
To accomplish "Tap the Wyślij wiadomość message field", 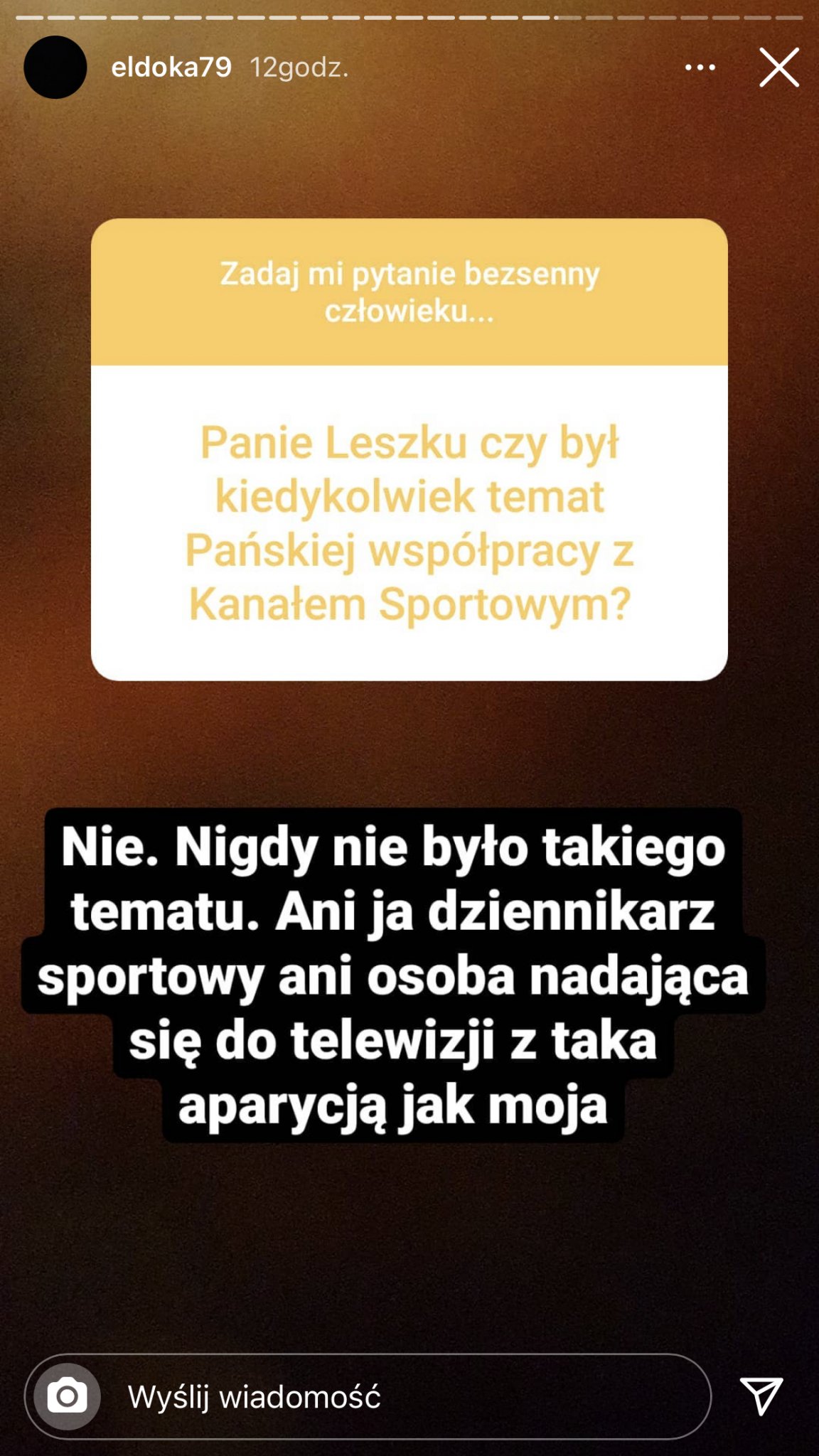I will (398, 1397).
